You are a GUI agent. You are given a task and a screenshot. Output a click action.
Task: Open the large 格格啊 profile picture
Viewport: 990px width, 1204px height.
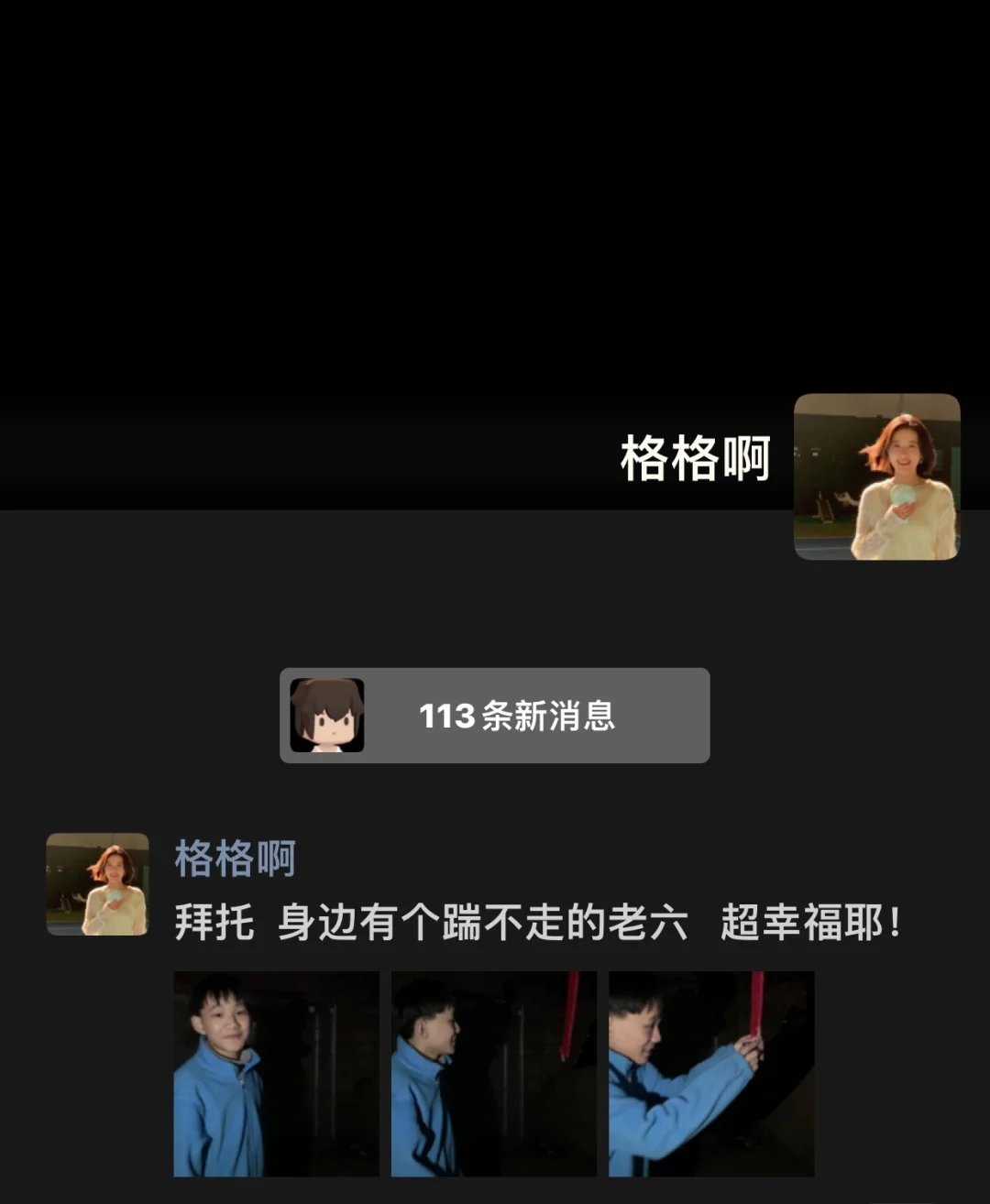[876, 476]
